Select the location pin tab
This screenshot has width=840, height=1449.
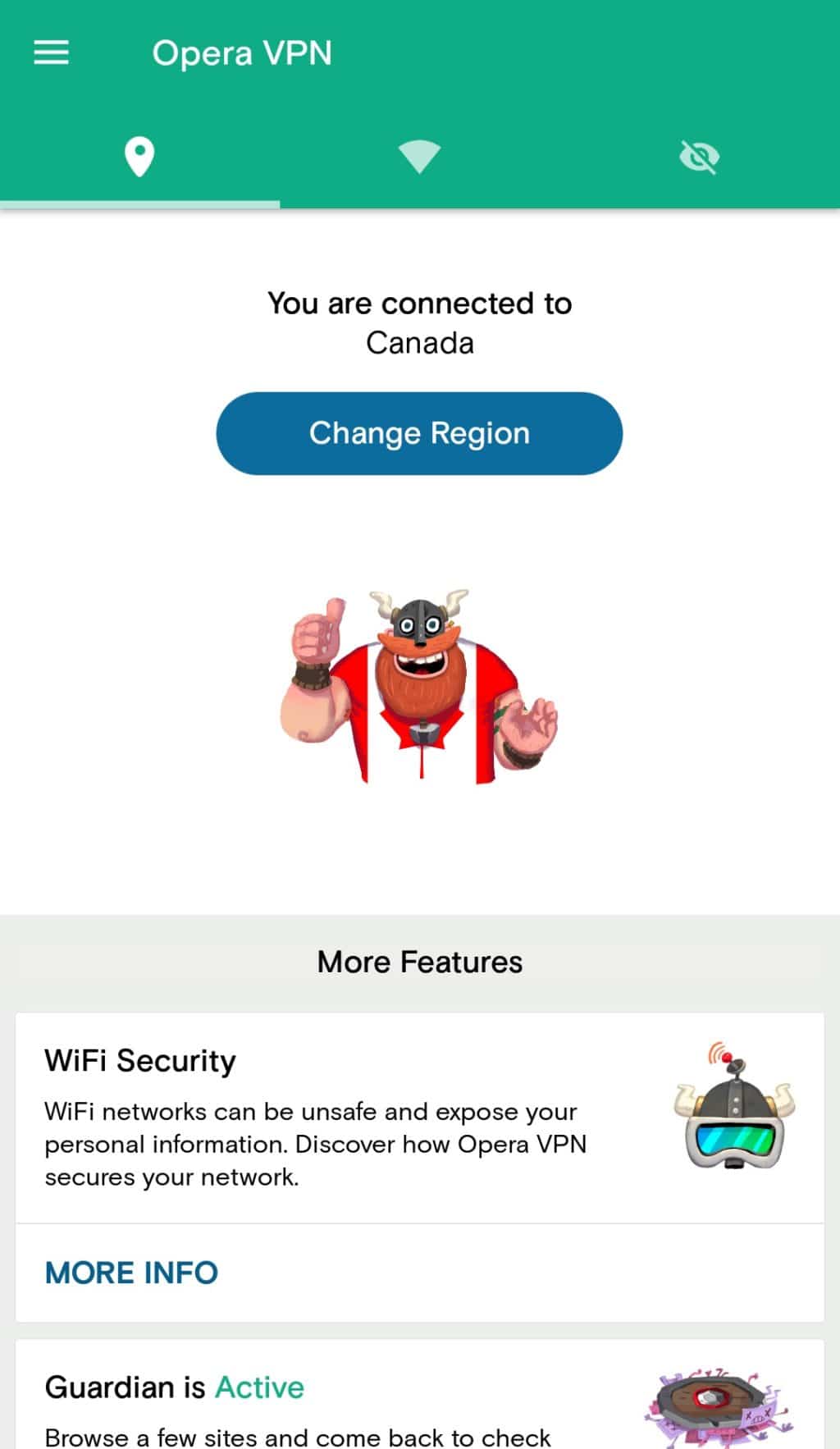click(x=139, y=157)
